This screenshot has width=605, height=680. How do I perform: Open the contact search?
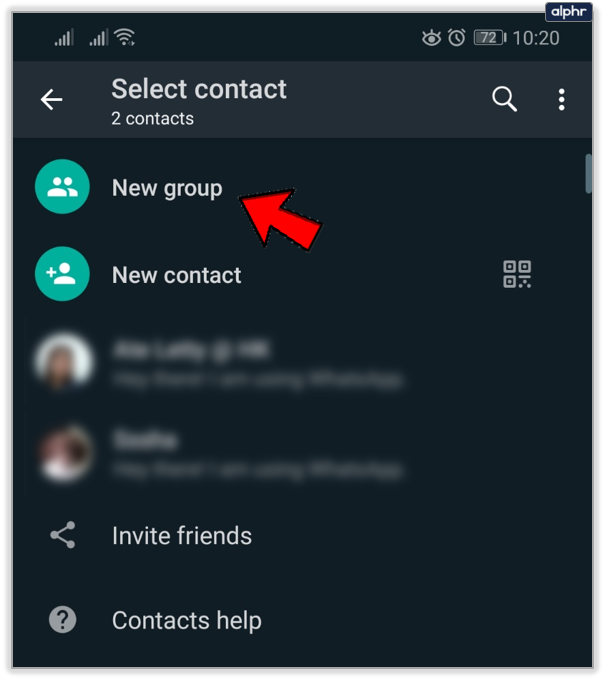pyautogui.click(x=505, y=99)
